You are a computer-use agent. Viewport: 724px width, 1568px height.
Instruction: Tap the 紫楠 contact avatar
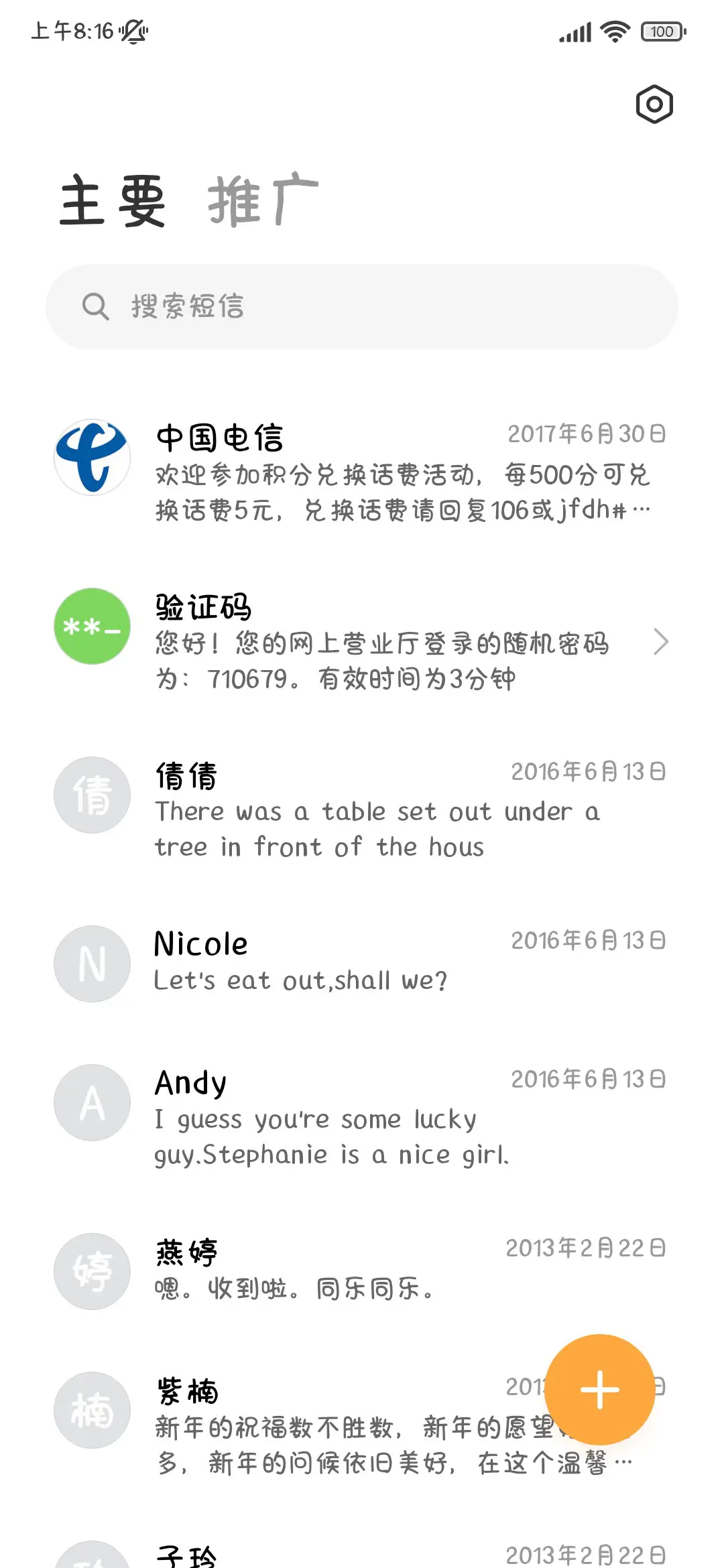[x=92, y=1411]
